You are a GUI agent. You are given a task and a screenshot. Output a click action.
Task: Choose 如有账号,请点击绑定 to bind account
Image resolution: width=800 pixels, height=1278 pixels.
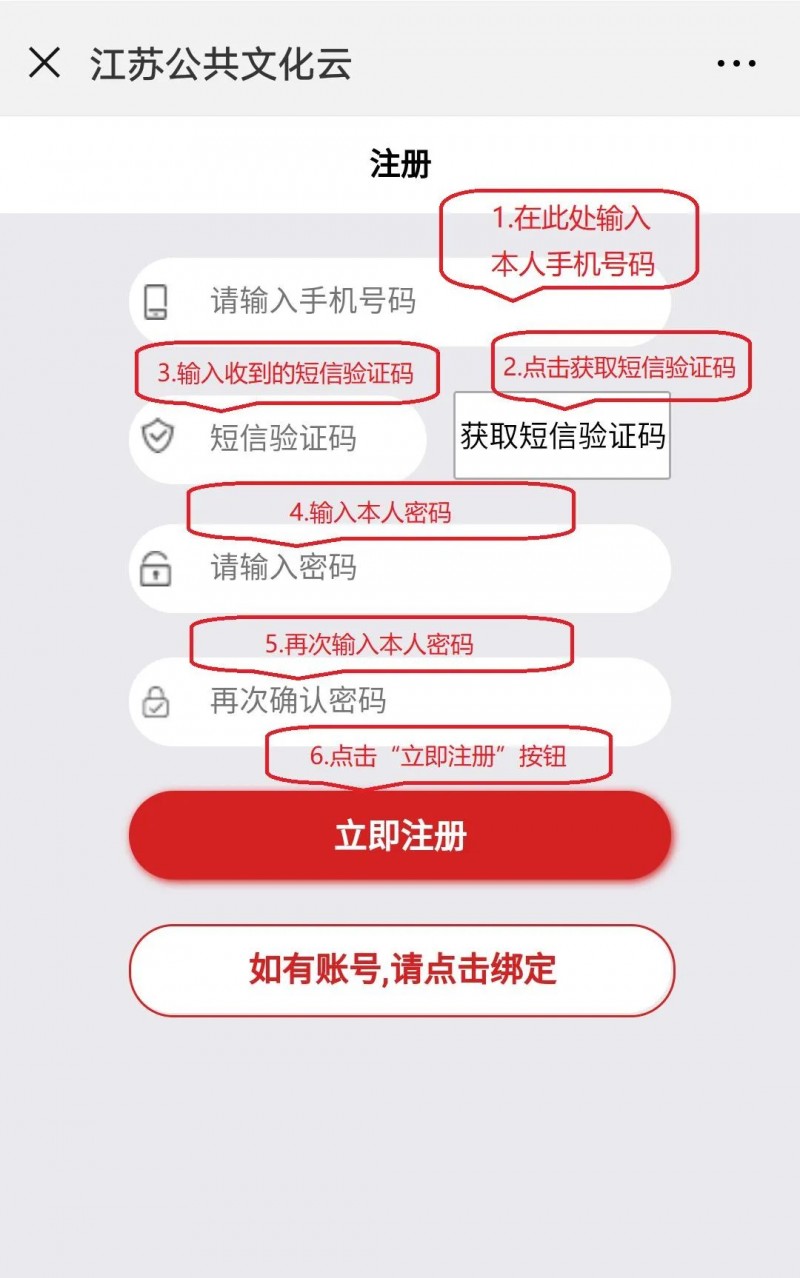coord(400,970)
